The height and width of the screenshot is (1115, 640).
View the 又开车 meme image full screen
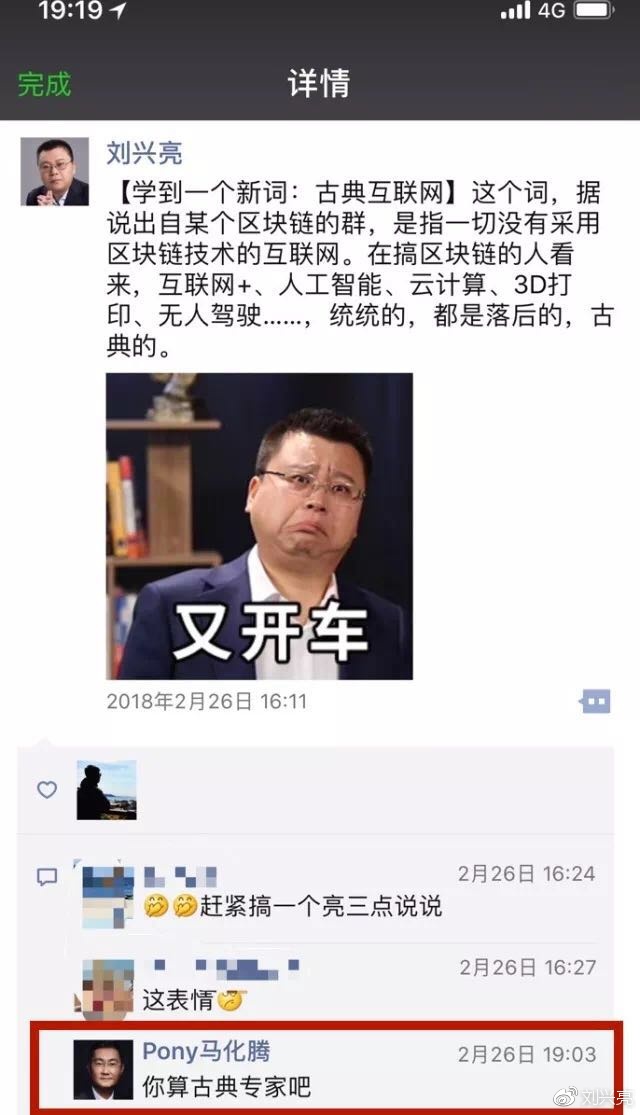pos(259,526)
